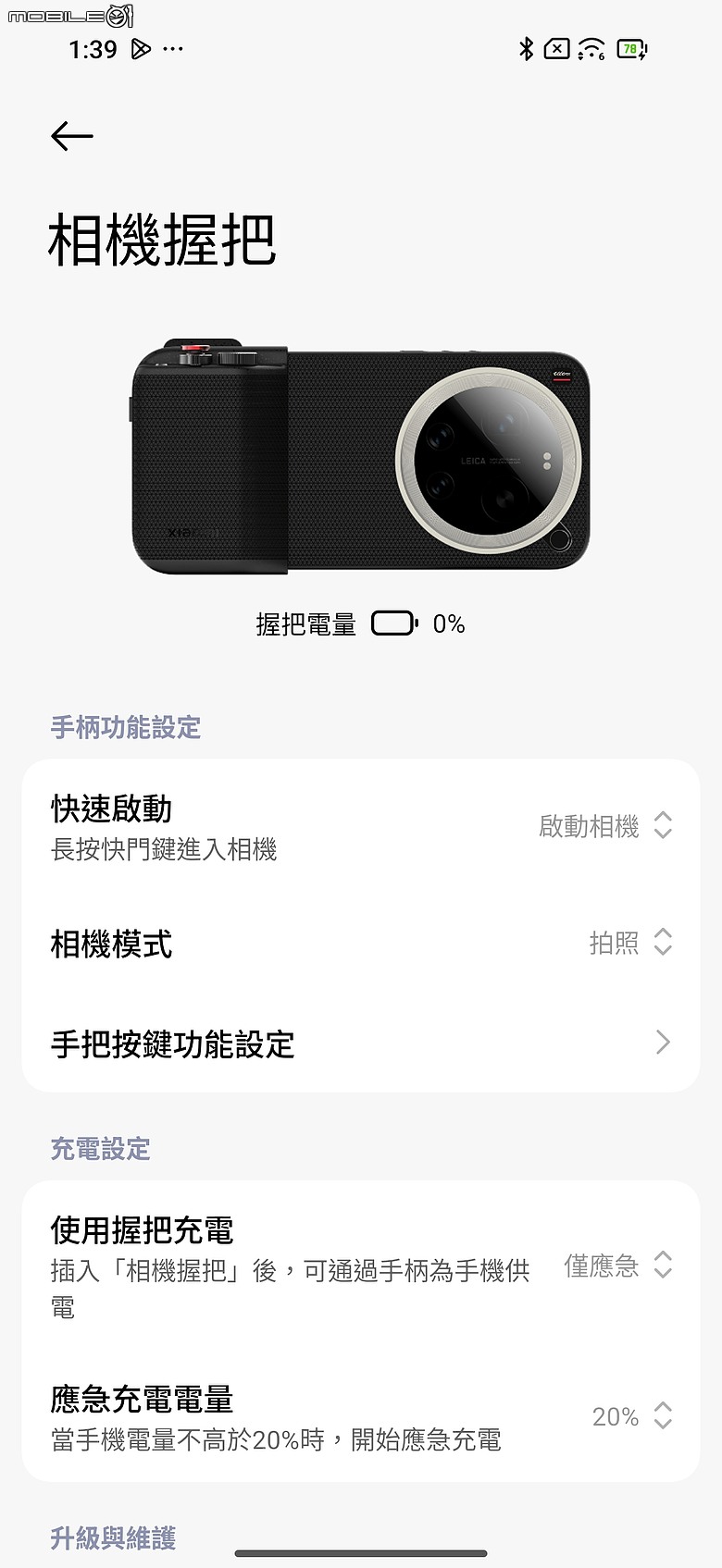Image resolution: width=722 pixels, height=1568 pixels.
Task: Select the 充電設定 section header
Action: pos(99,1149)
